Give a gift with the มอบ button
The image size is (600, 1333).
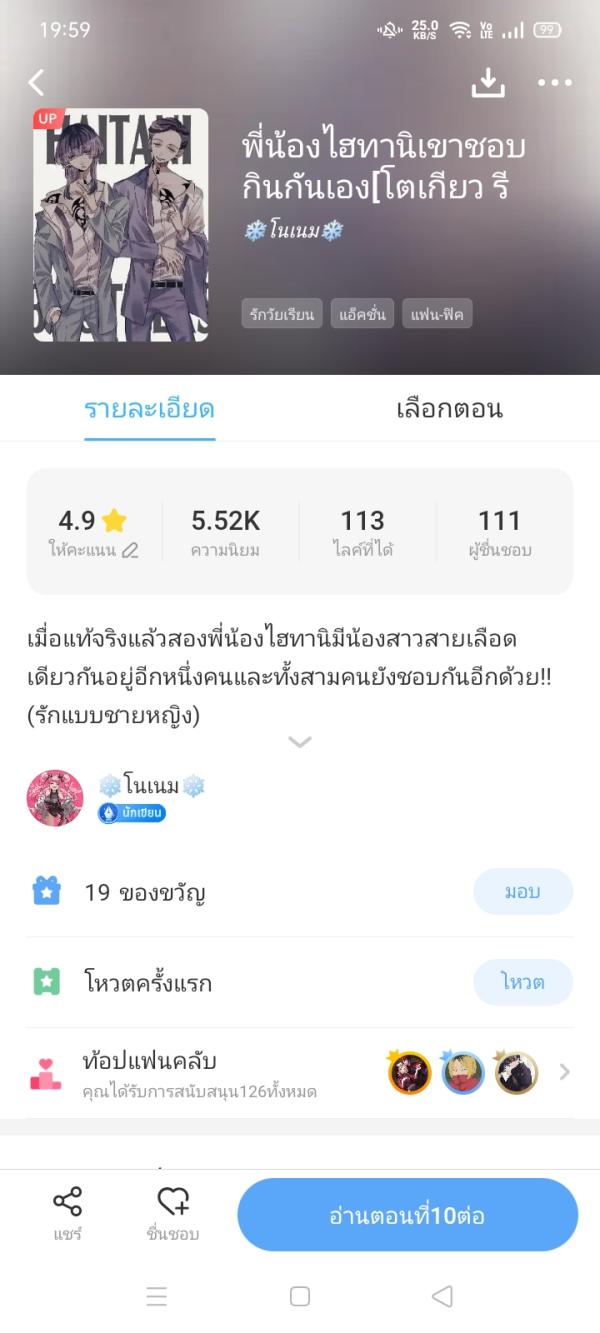[x=522, y=891]
